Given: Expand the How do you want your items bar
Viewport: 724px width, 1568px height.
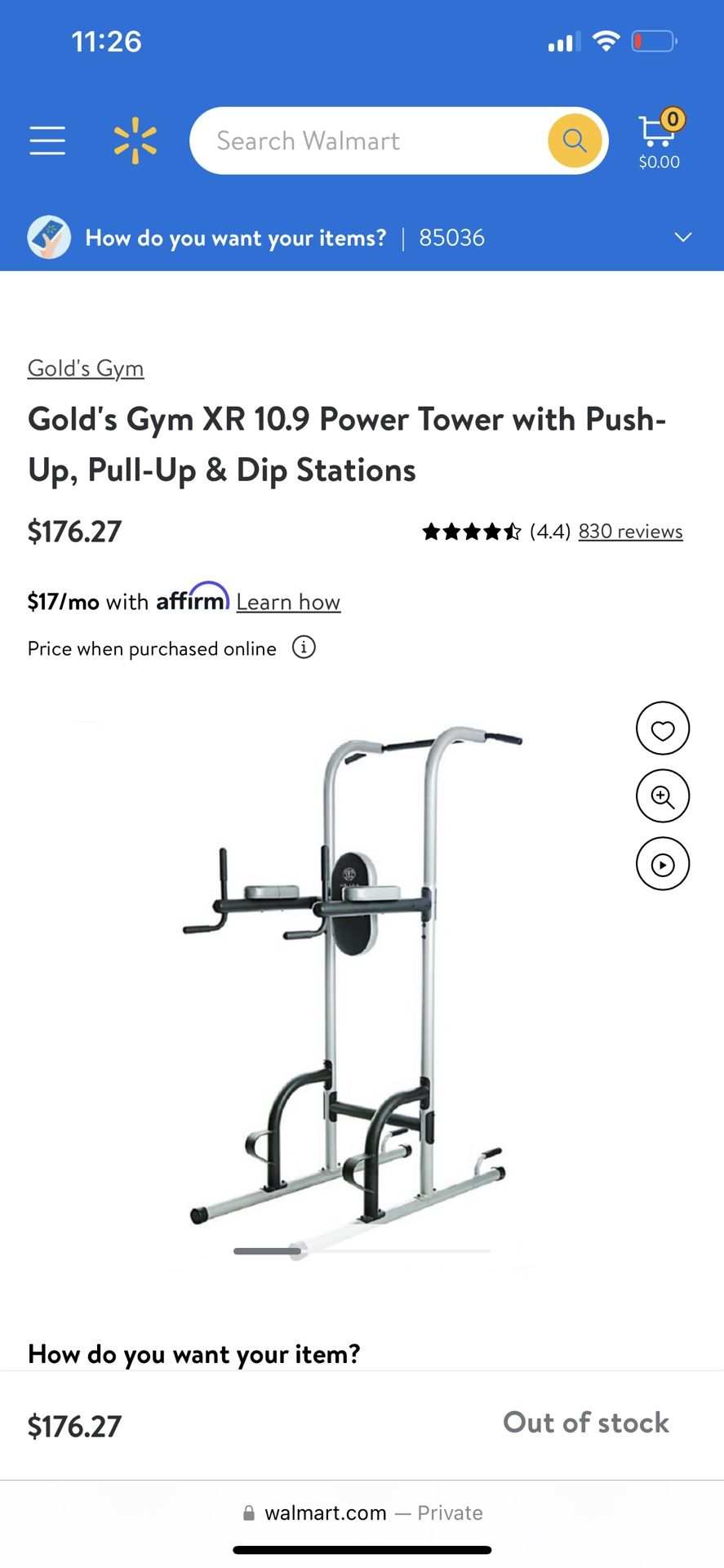Looking at the screenshot, I should point(362,238).
